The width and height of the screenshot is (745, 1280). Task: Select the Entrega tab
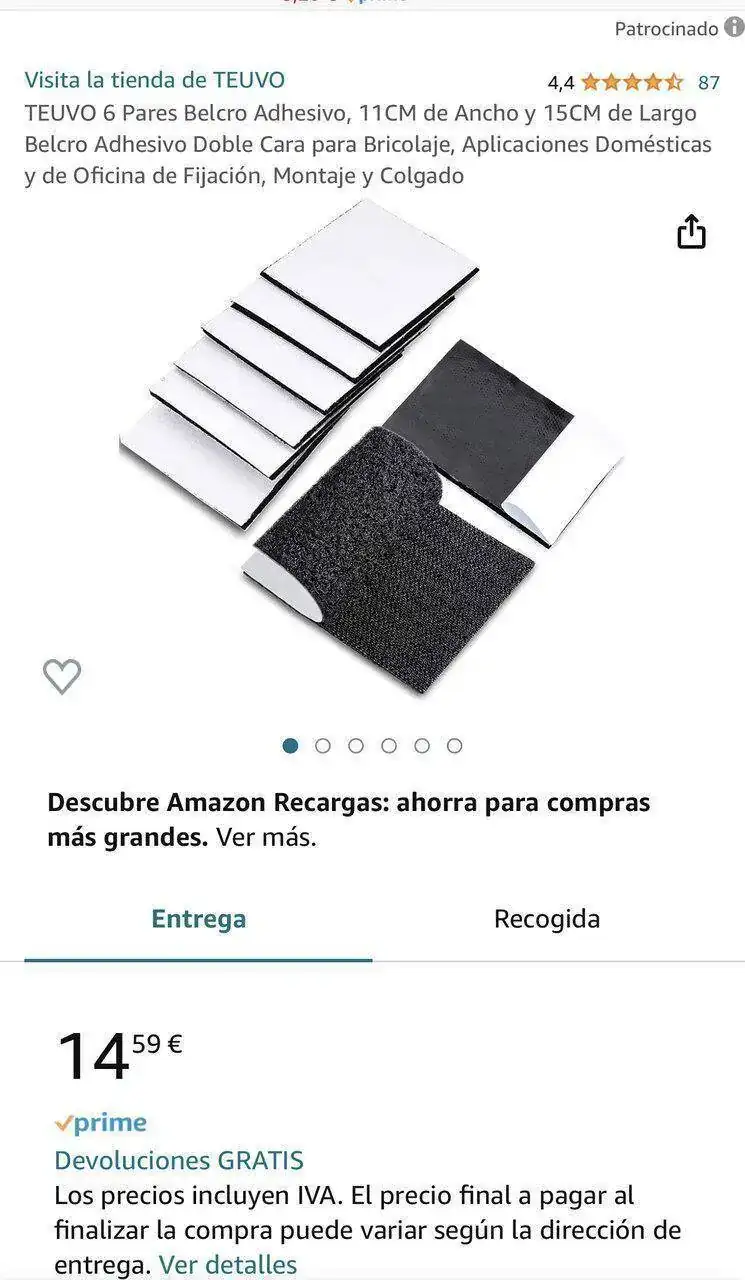click(198, 919)
